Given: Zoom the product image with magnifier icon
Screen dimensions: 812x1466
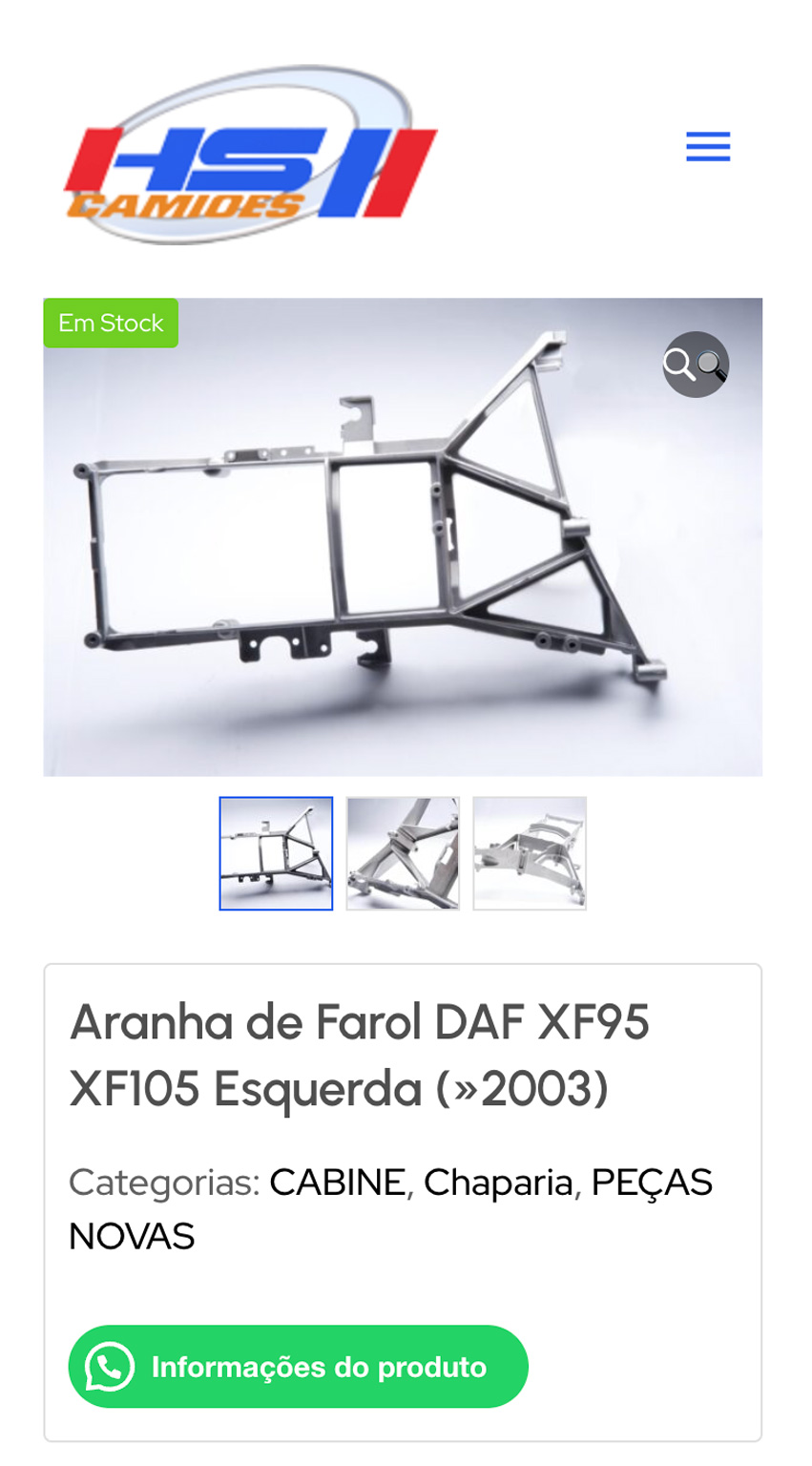Looking at the screenshot, I should [696, 364].
